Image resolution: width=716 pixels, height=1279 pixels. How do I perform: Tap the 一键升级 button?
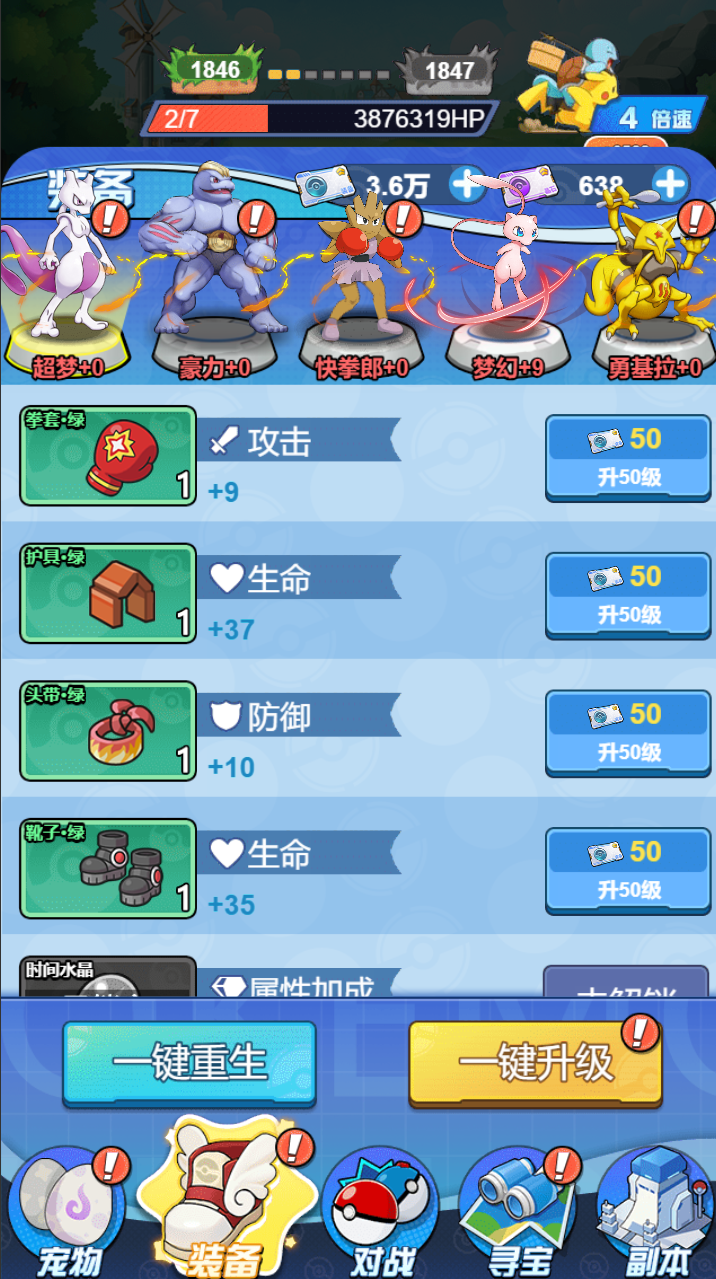point(535,1063)
